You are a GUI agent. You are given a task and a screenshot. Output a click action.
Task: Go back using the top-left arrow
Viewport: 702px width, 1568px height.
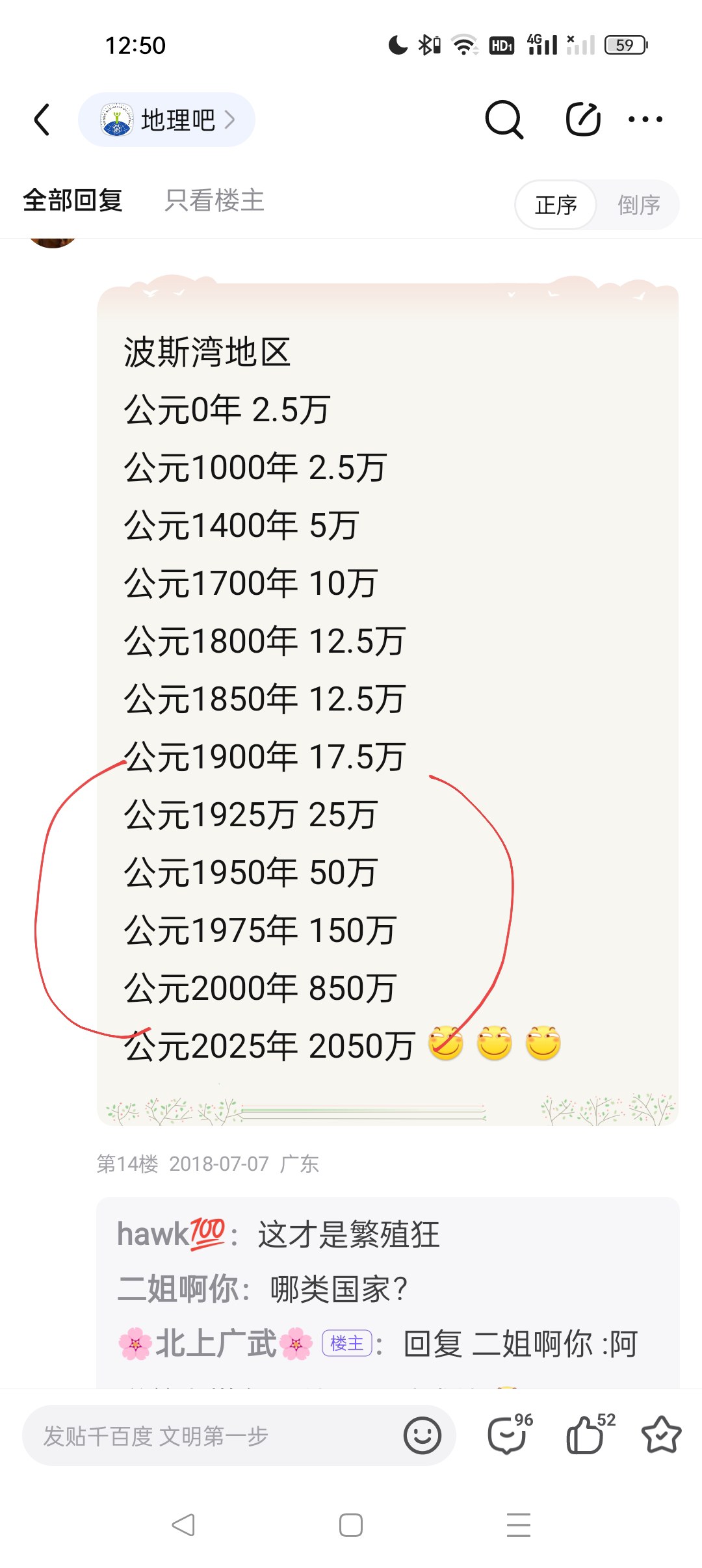coord(42,120)
